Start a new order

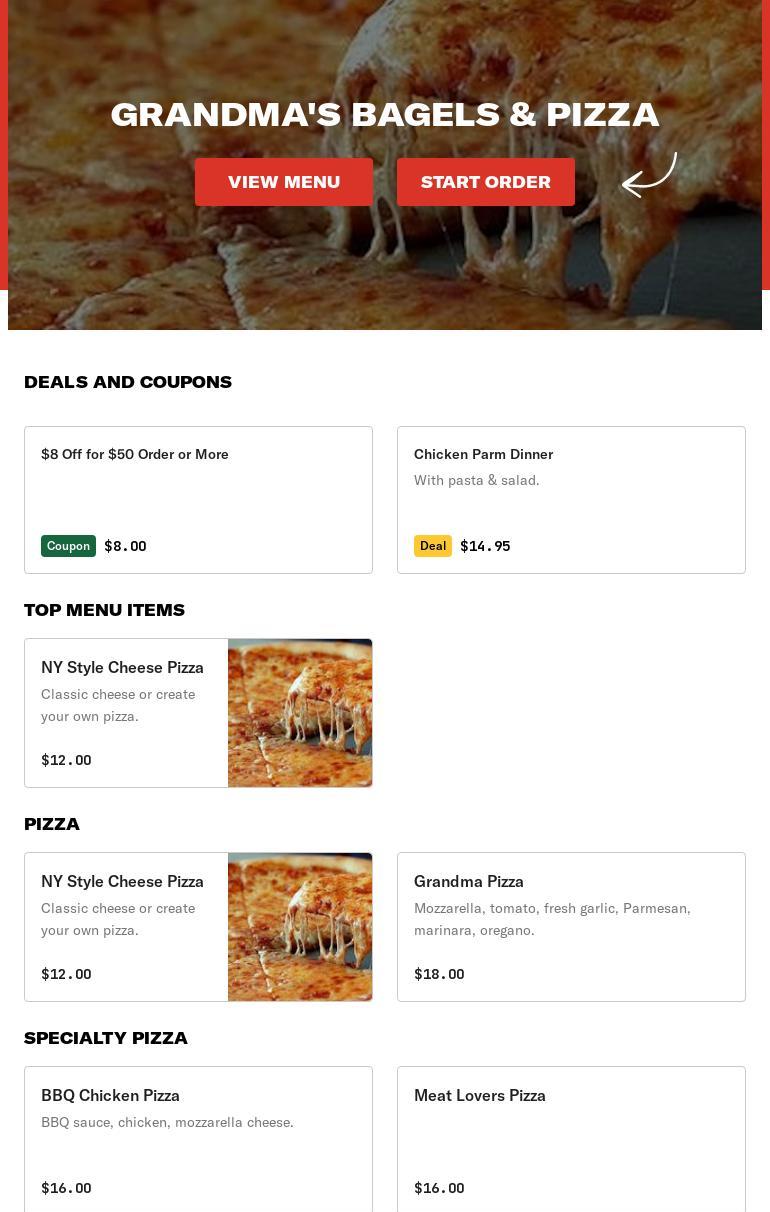point(485,182)
